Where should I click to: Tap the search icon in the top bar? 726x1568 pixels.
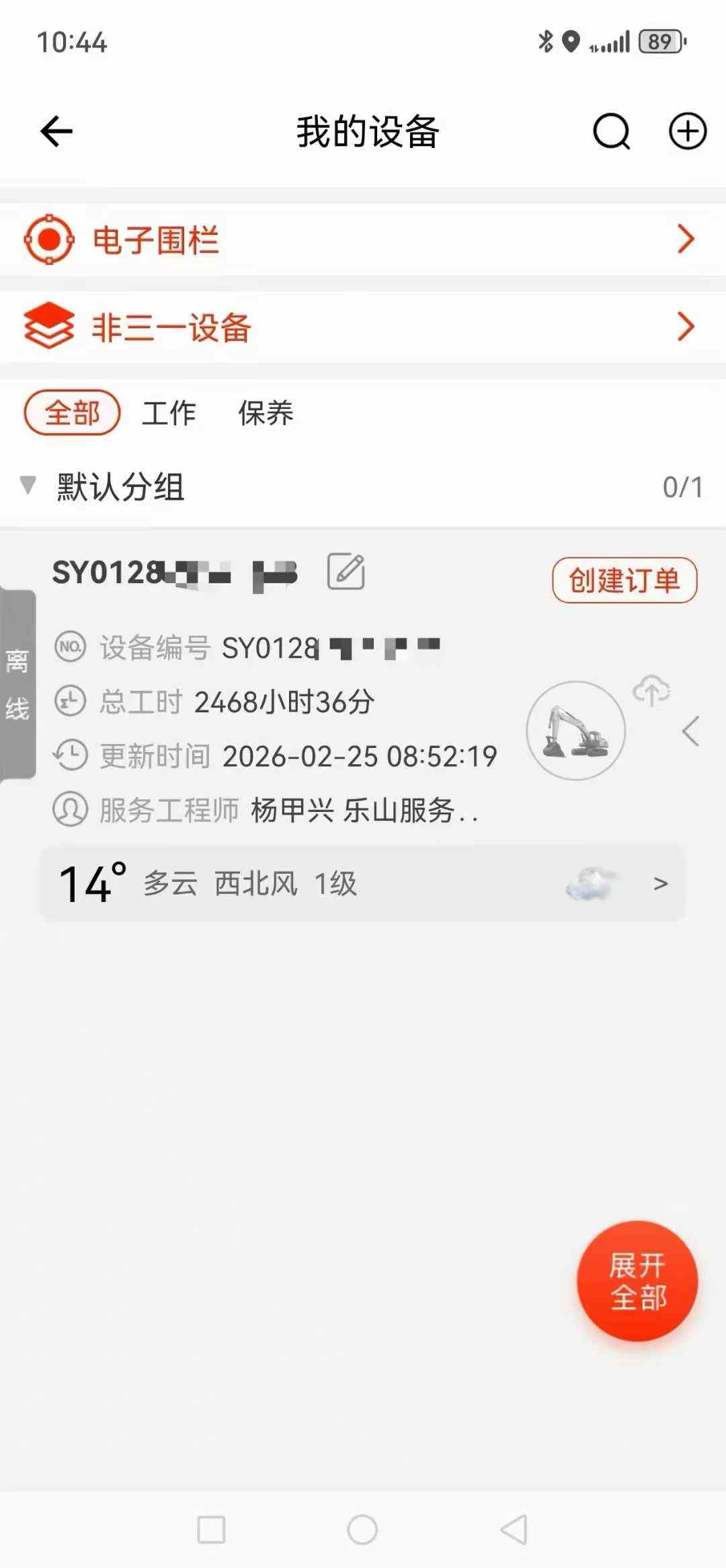pos(610,132)
